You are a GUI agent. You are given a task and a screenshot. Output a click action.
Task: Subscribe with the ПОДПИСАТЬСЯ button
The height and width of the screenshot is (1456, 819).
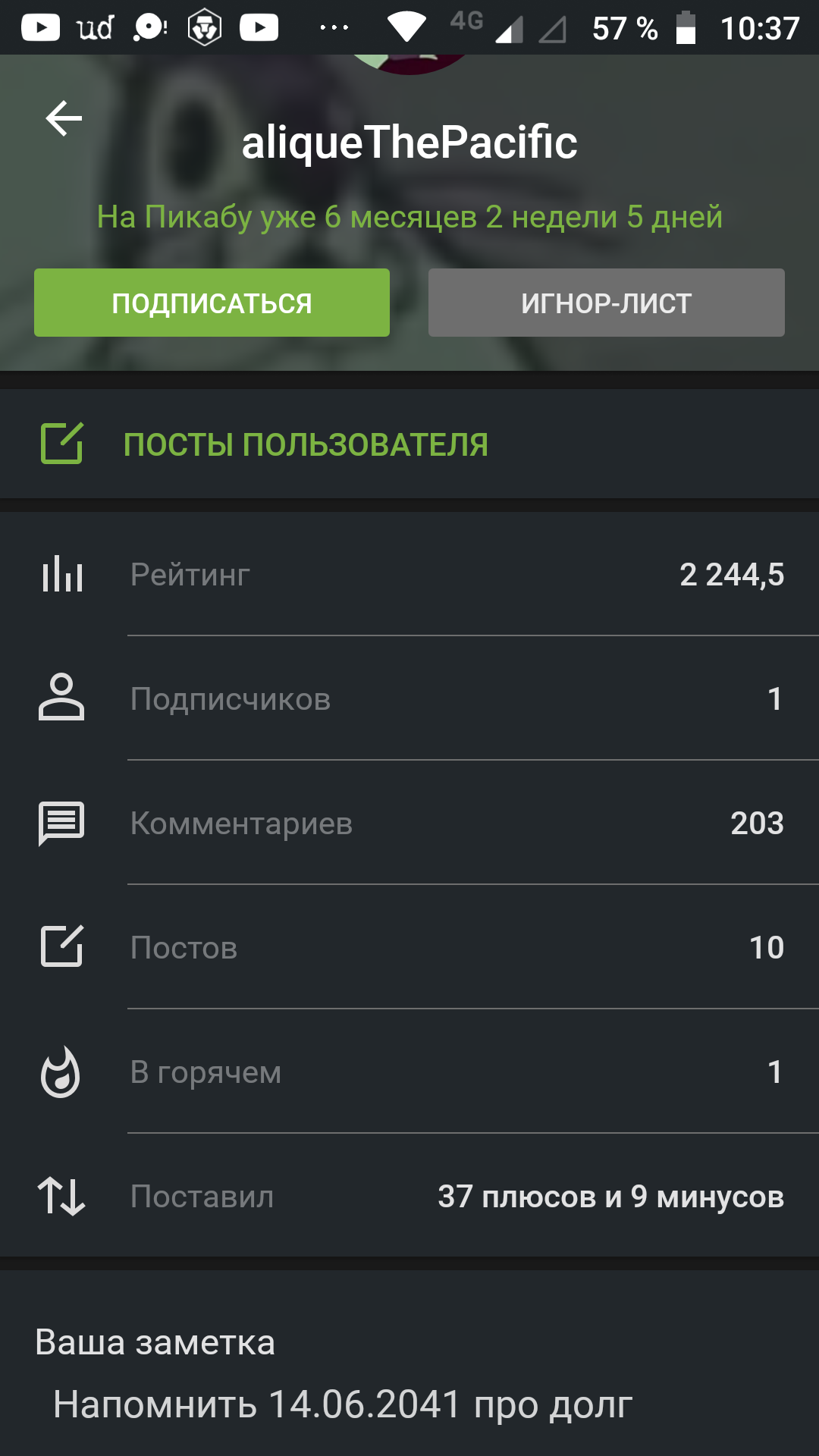[212, 303]
